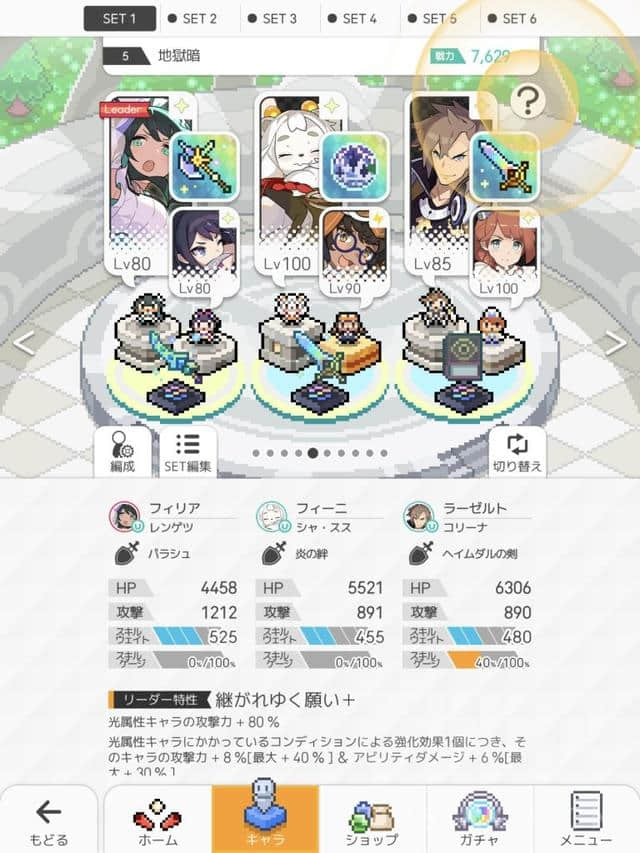Screen dimensions: 640x853
Task: Open the ショップ tab
Action: pos(373,821)
